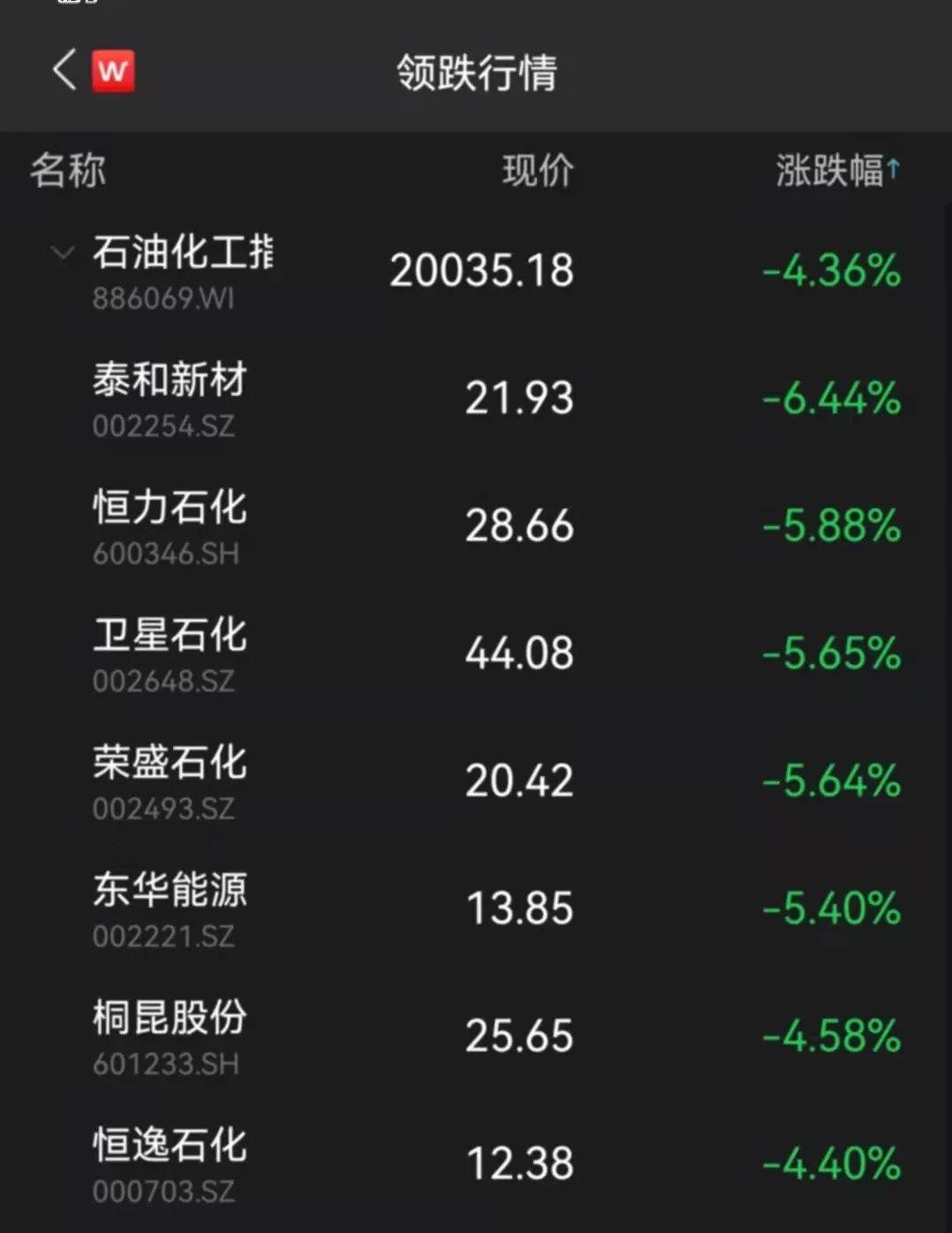This screenshot has width=952, height=1233.
Task: Click the green -6.44% change value
Action: click(830, 400)
